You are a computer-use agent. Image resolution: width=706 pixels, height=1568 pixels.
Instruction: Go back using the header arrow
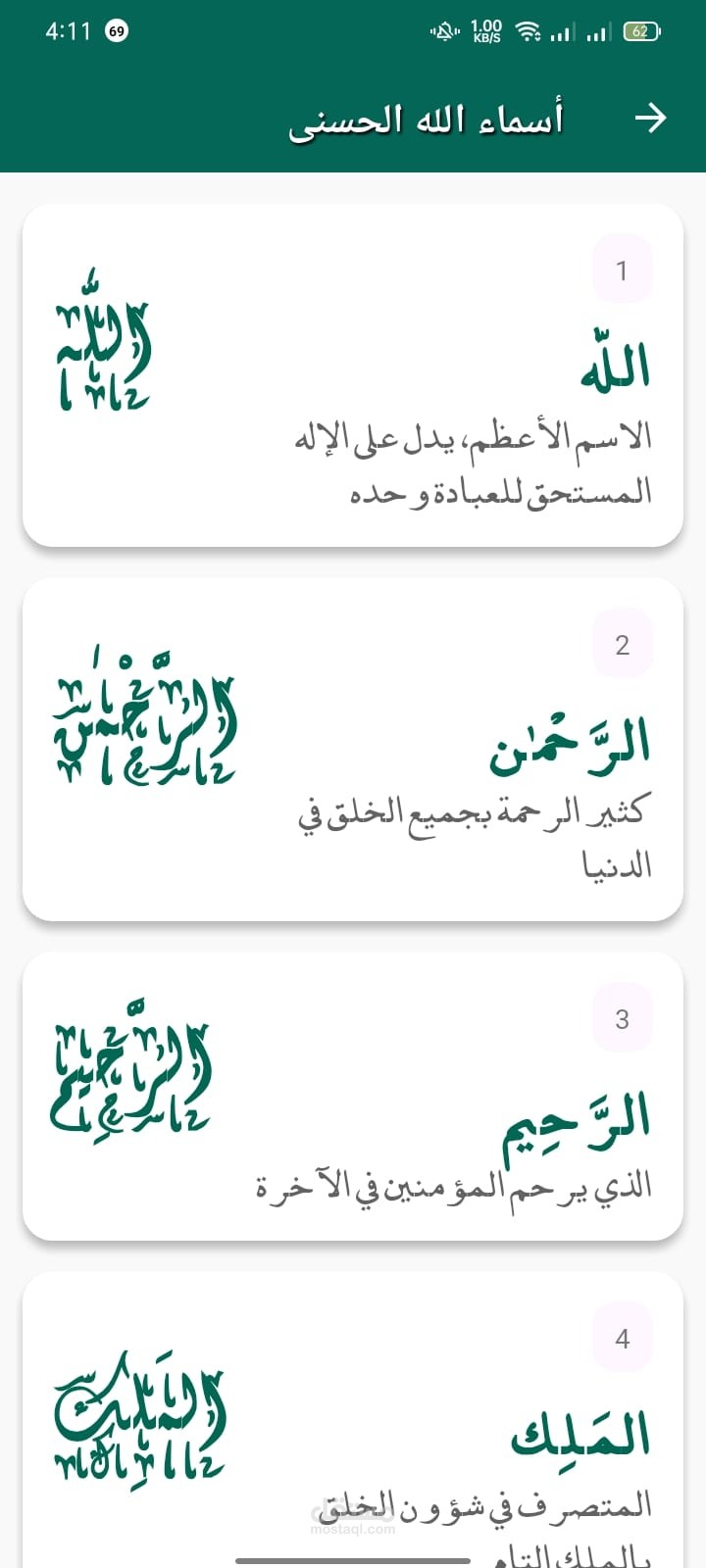click(x=650, y=119)
